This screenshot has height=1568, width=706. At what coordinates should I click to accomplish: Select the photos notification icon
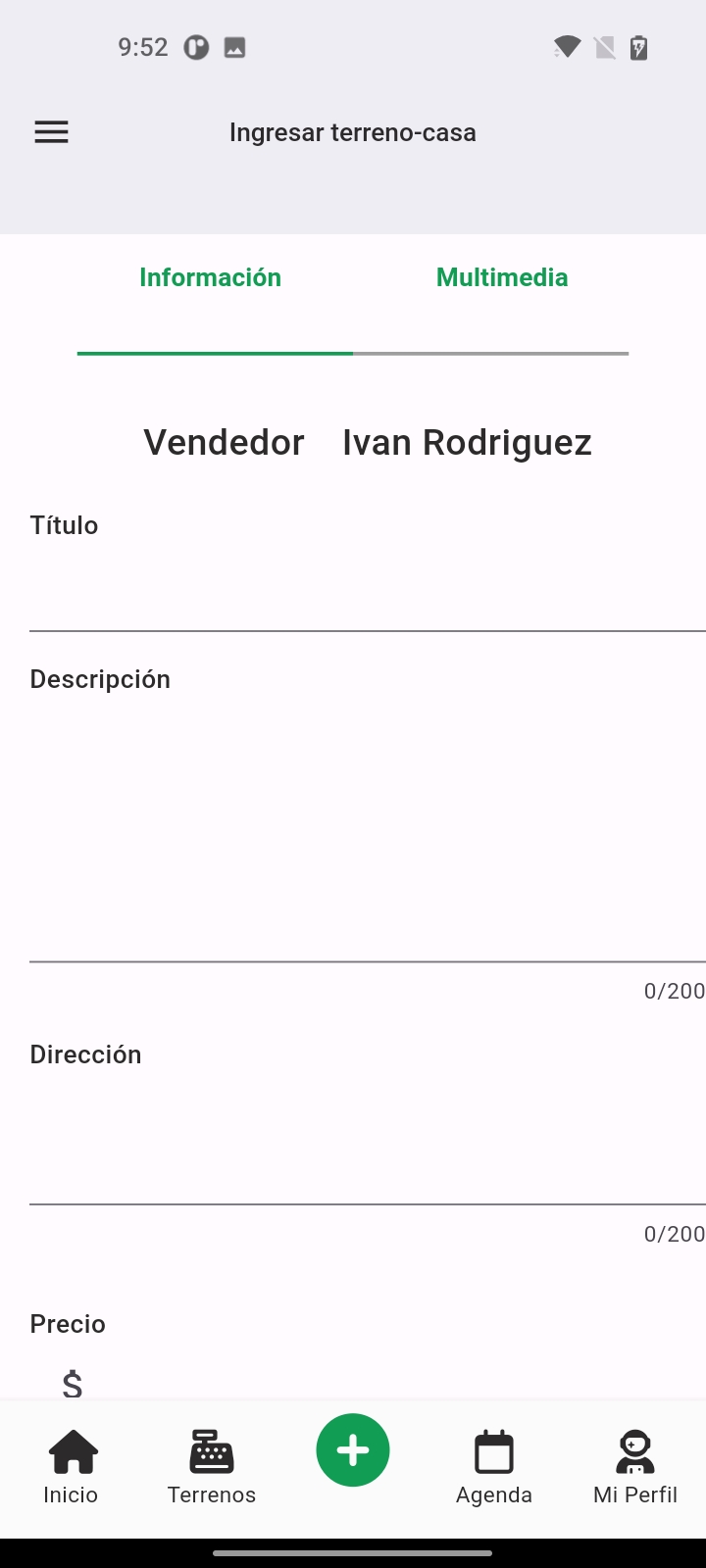click(233, 46)
